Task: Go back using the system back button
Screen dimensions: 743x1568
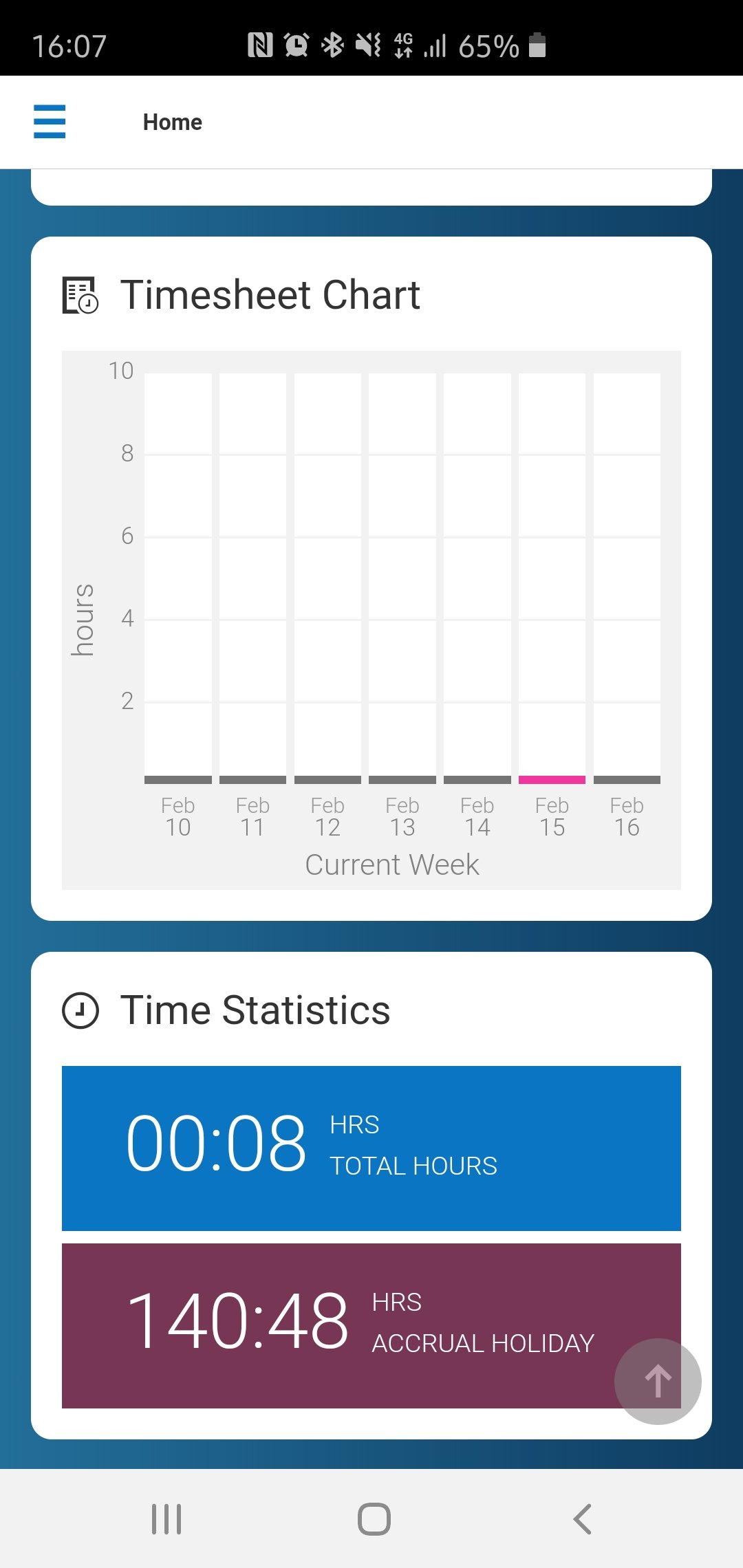Action: pos(582,1519)
